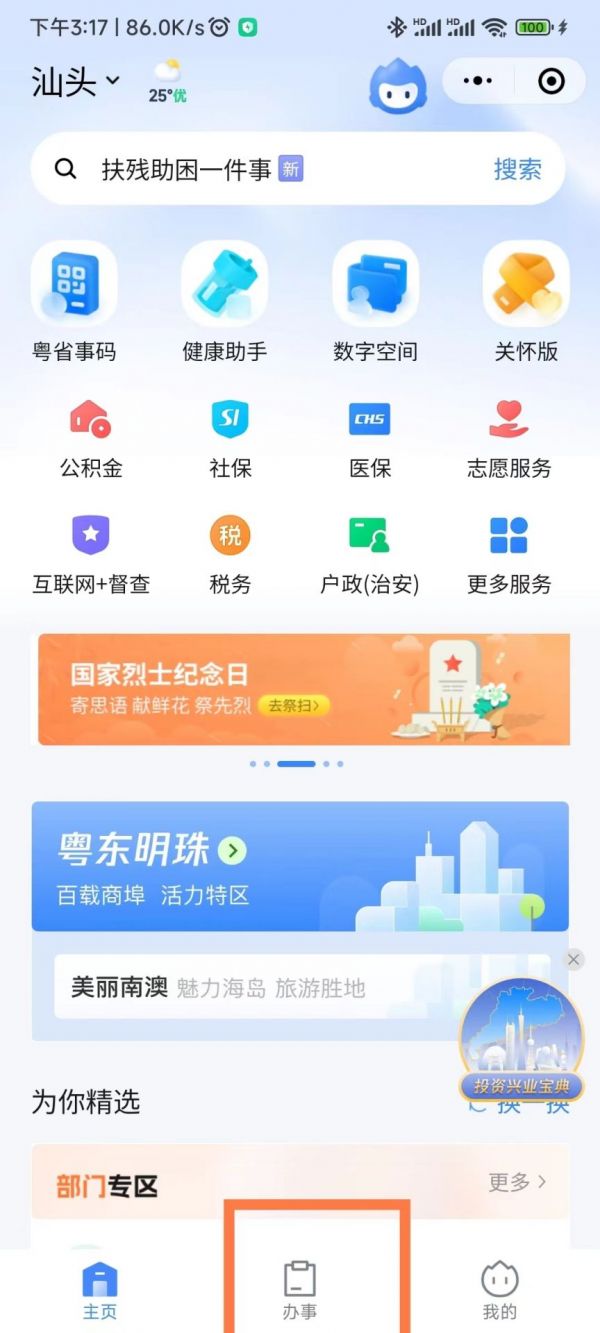Tap the 搜索 button
This screenshot has height=1333, width=600.
pos(517,169)
